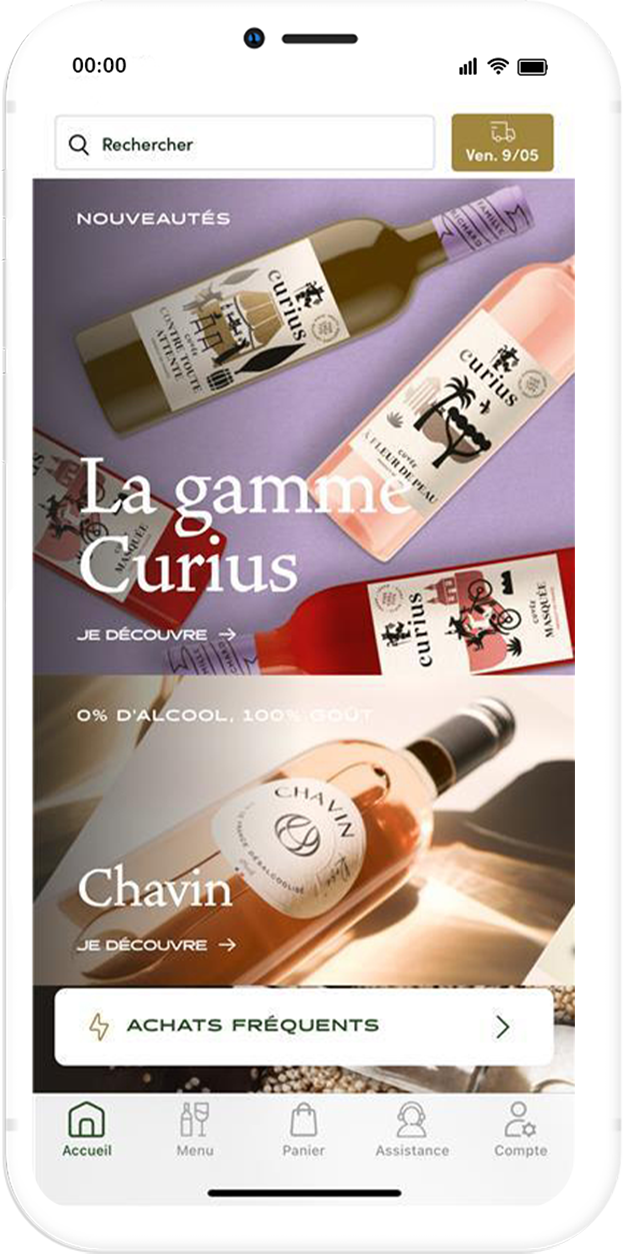Tap the Rechercher search field

click(x=244, y=144)
